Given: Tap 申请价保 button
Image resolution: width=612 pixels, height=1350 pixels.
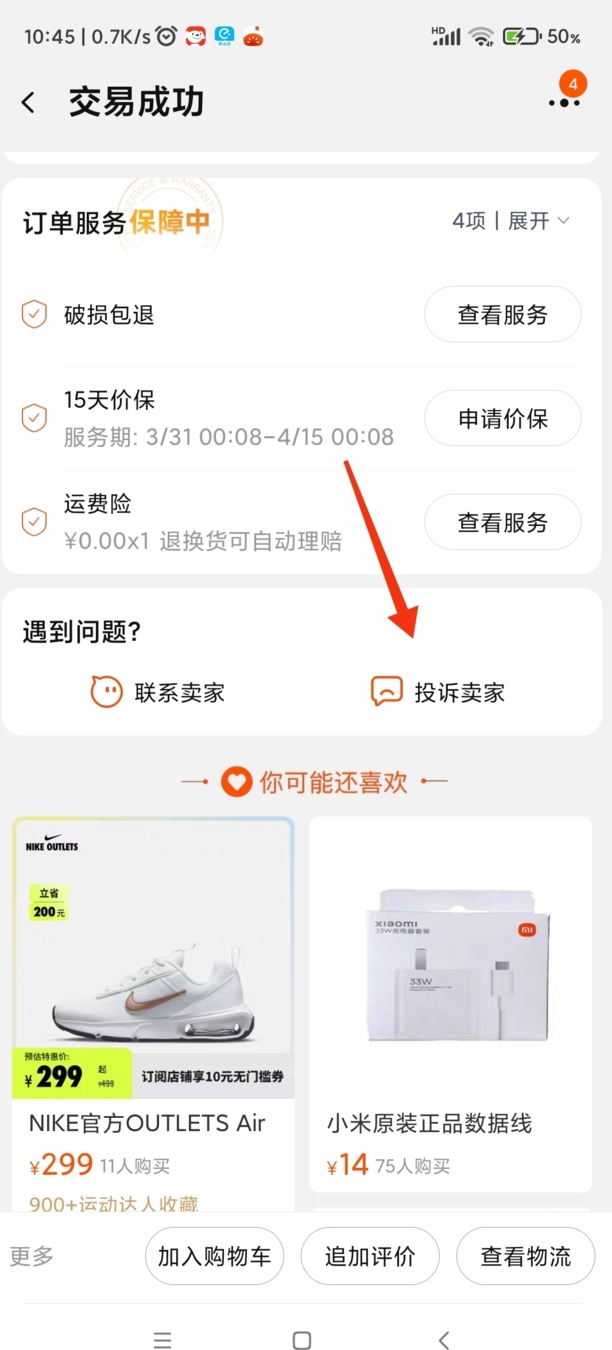Looking at the screenshot, I should (503, 419).
